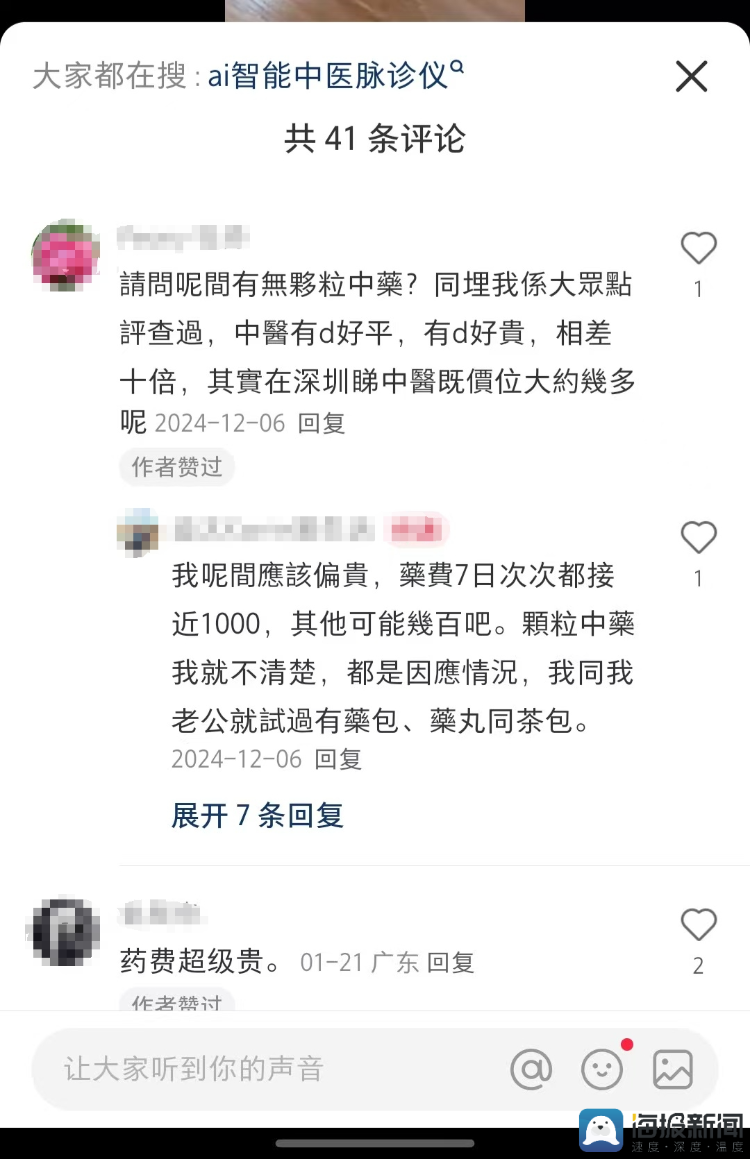Close the comments panel
Image resolution: width=750 pixels, height=1159 pixels.
coord(691,77)
